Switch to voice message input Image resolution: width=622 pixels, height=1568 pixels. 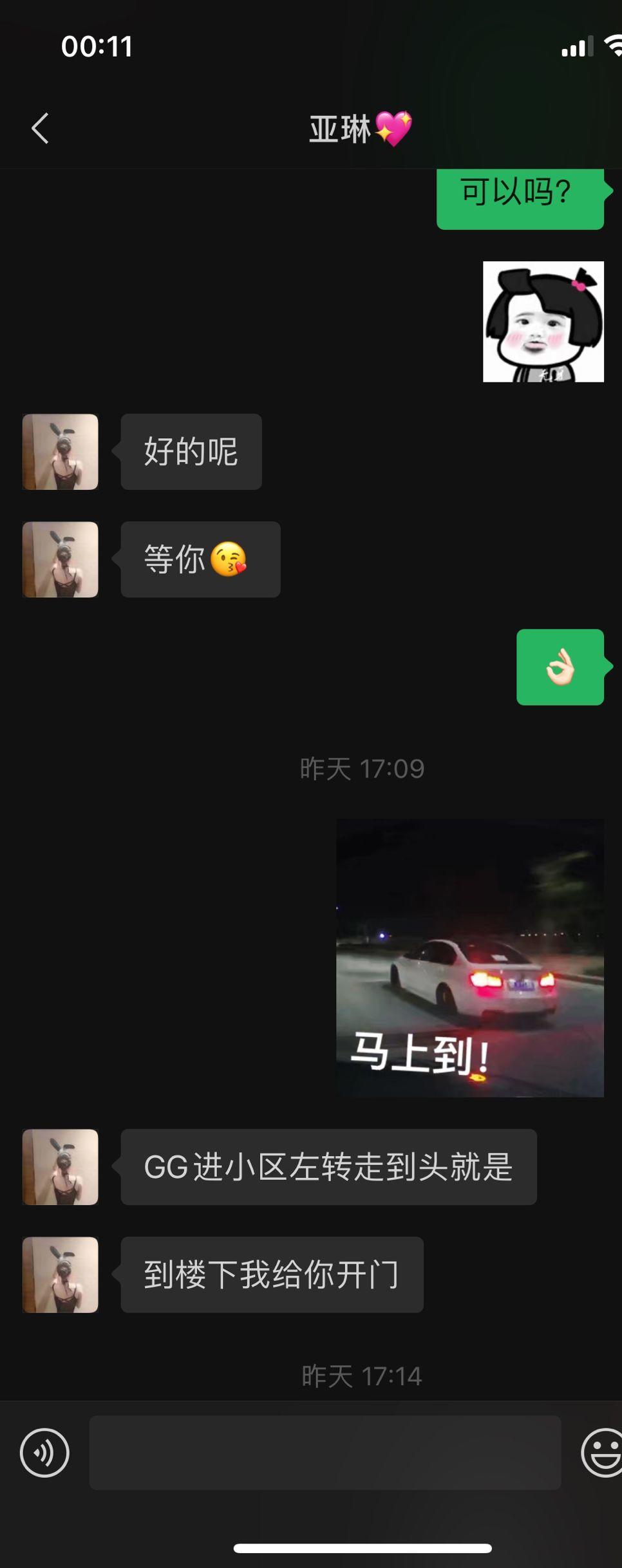point(44,1453)
